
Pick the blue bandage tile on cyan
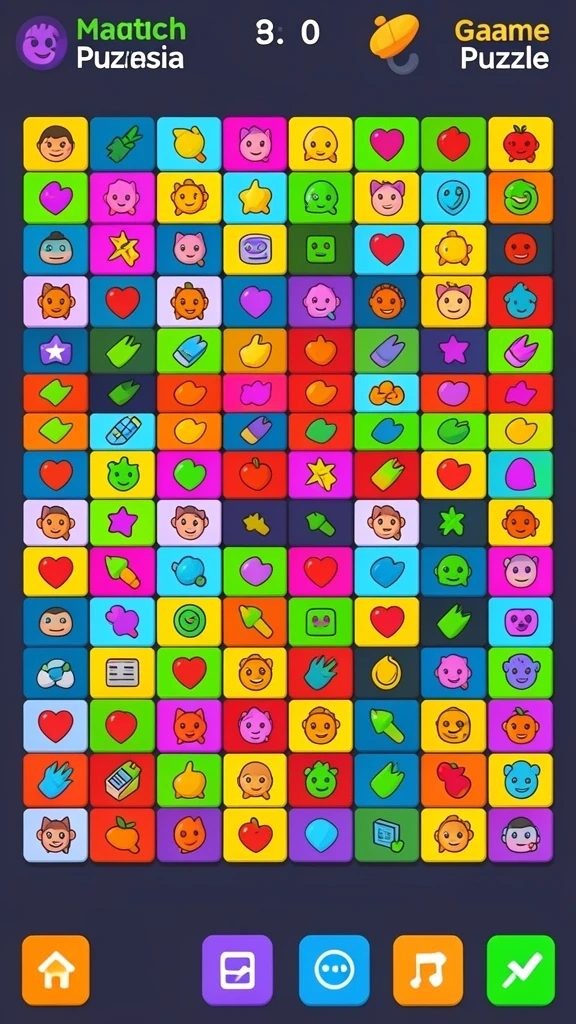(122, 431)
